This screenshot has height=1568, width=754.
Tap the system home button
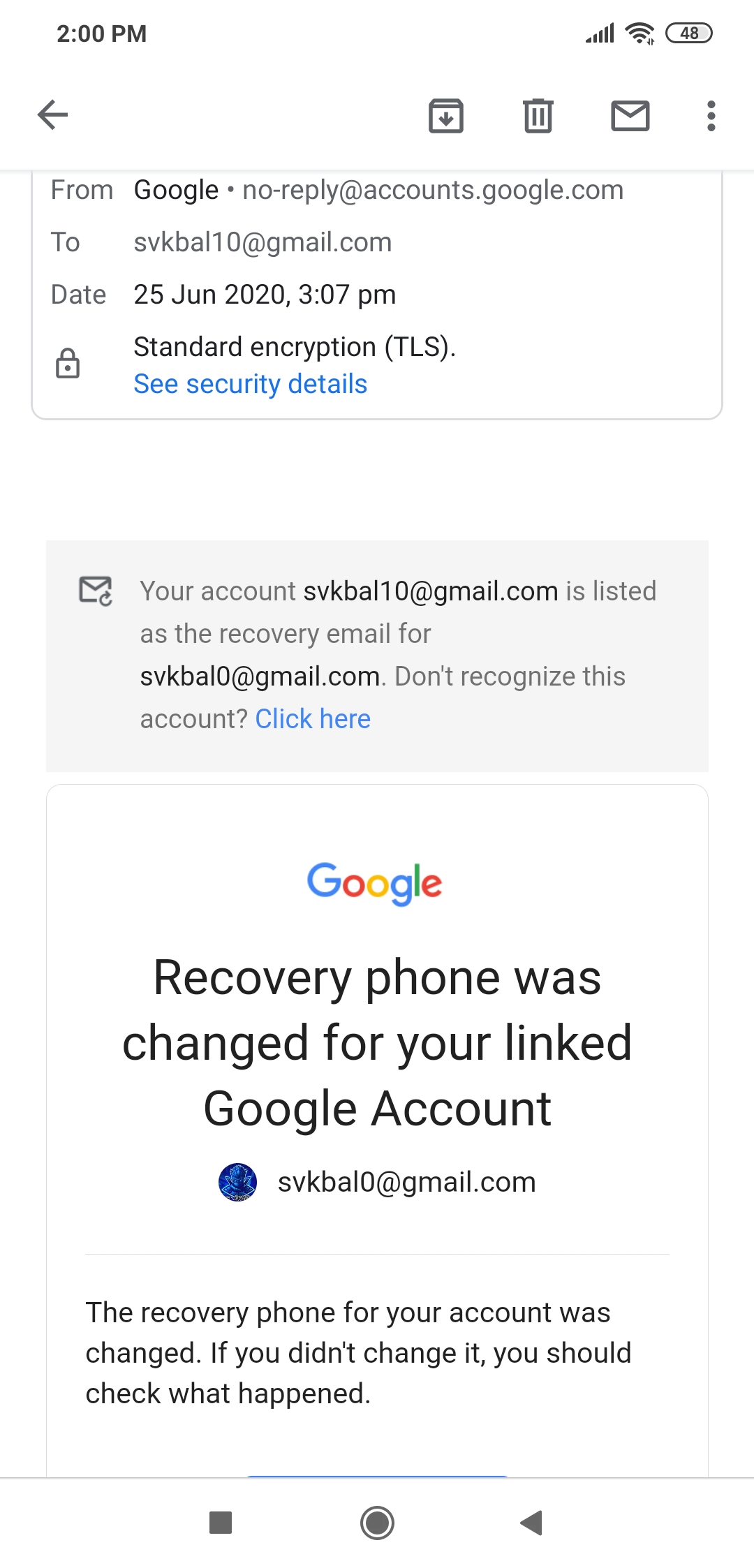(x=377, y=1523)
